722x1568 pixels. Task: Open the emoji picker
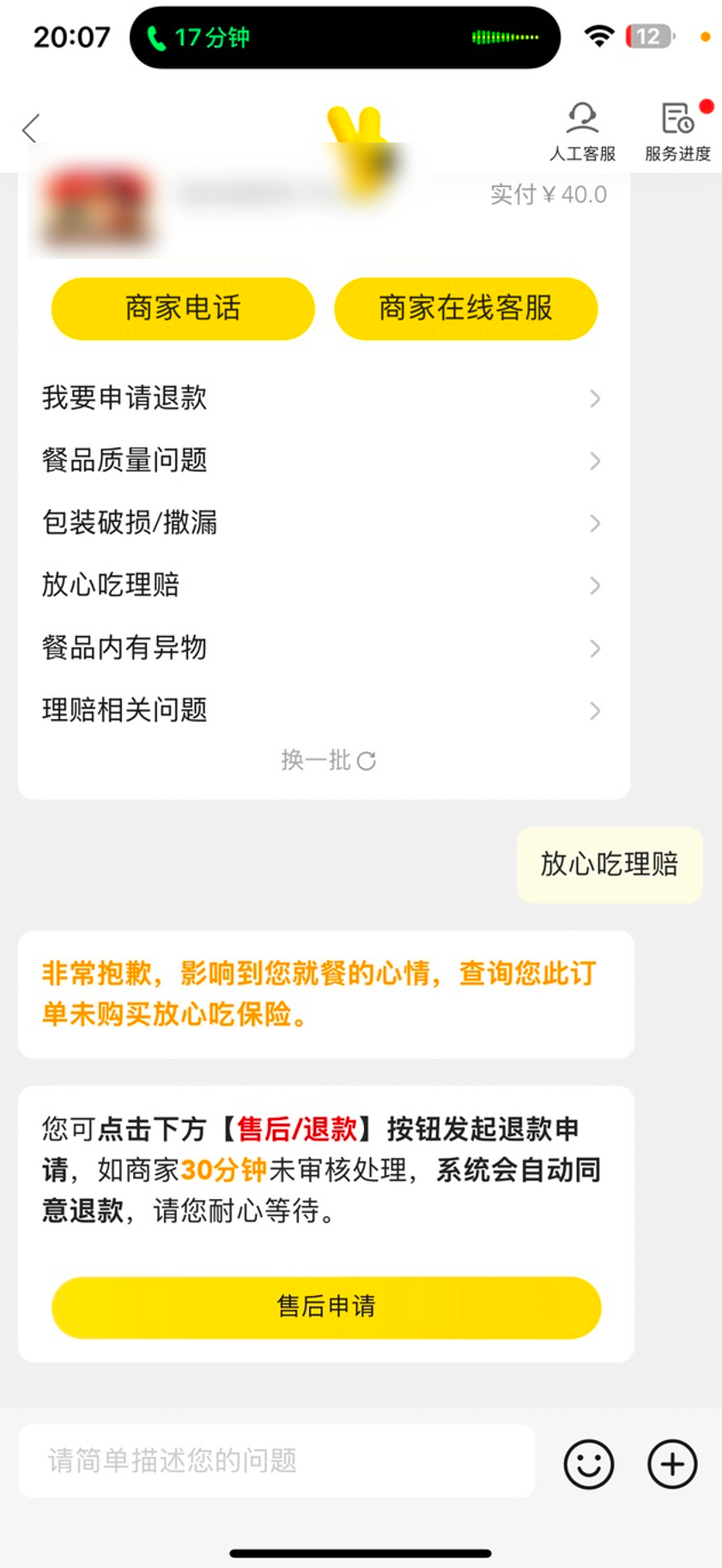589,1463
